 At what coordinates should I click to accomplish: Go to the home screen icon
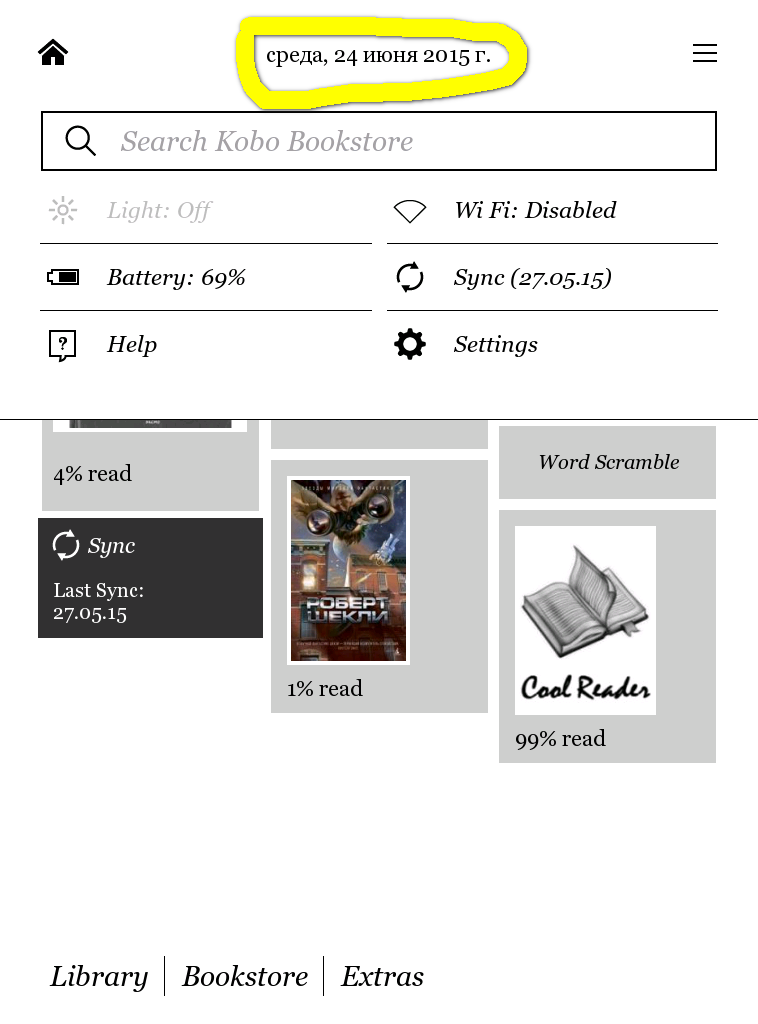(x=53, y=52)
